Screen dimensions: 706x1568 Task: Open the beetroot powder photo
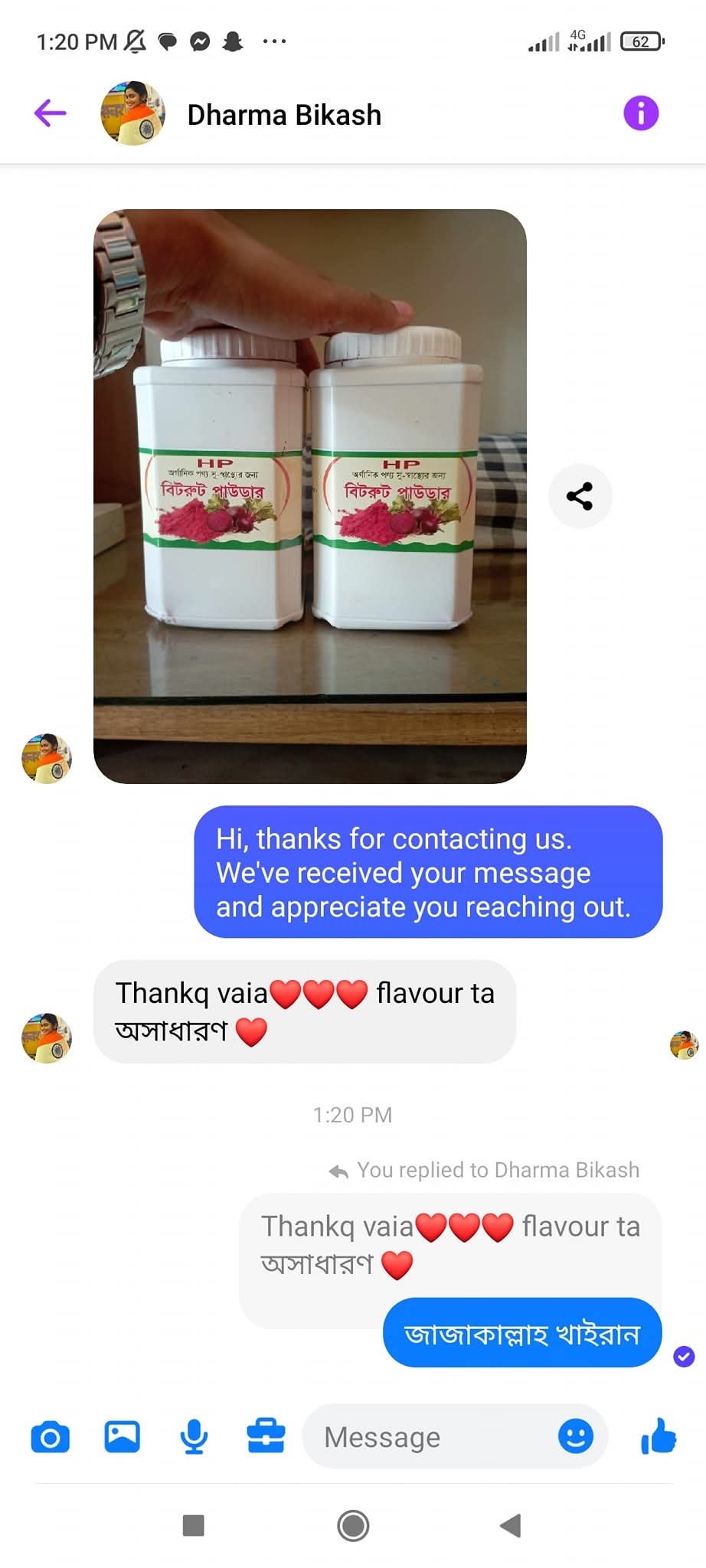[309, 496]
